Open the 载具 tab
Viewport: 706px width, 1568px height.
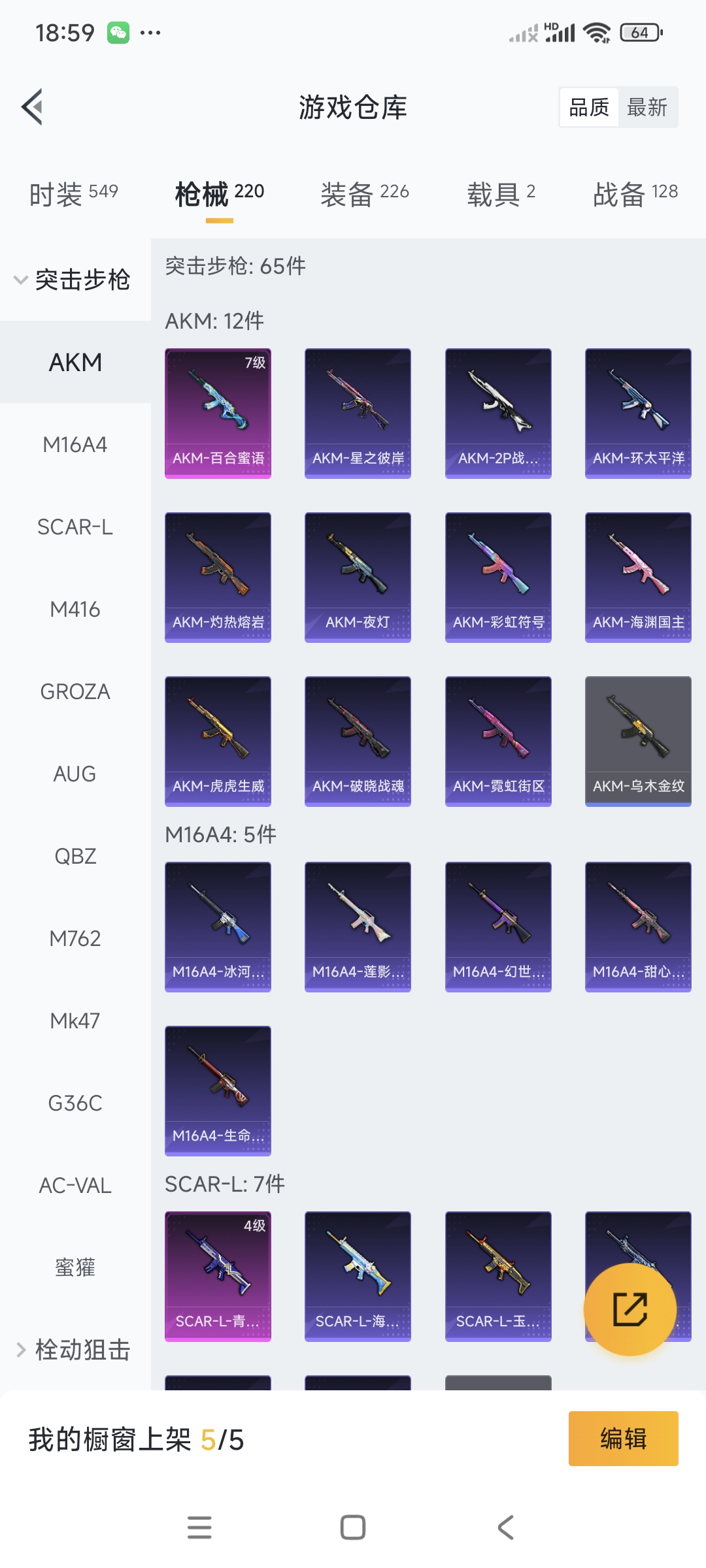point(501,193)
